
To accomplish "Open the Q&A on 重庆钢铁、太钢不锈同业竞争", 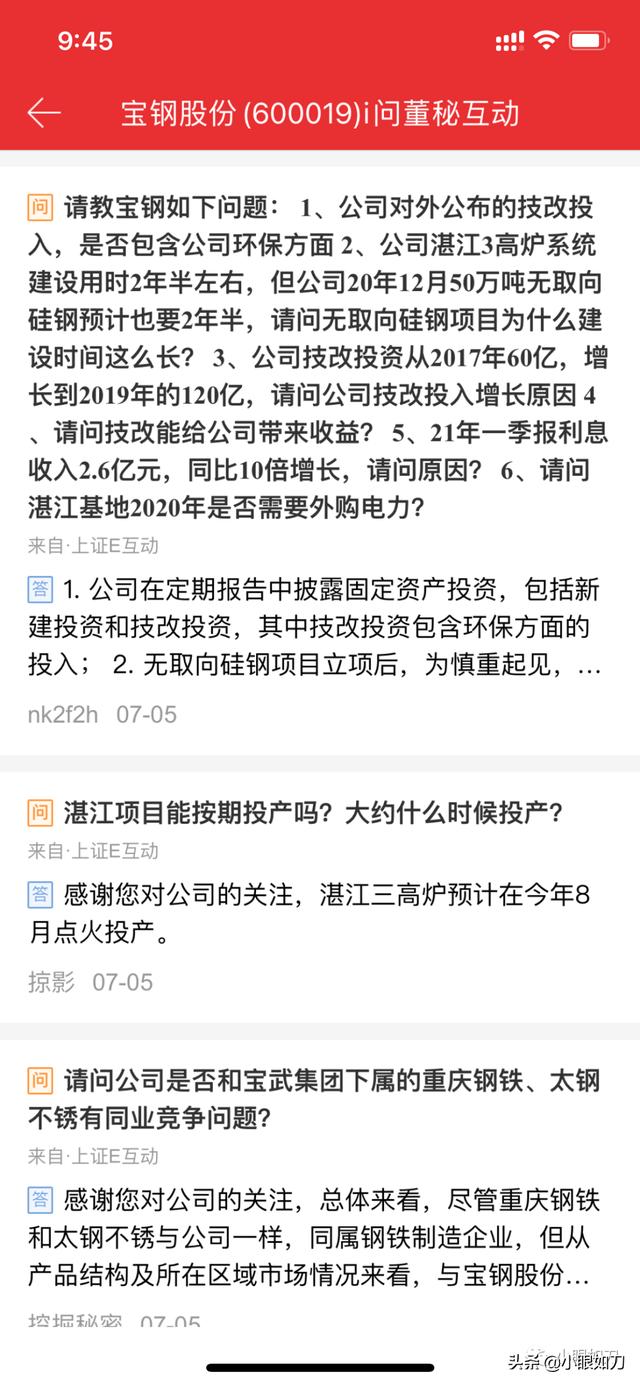I will point(318,1098).
